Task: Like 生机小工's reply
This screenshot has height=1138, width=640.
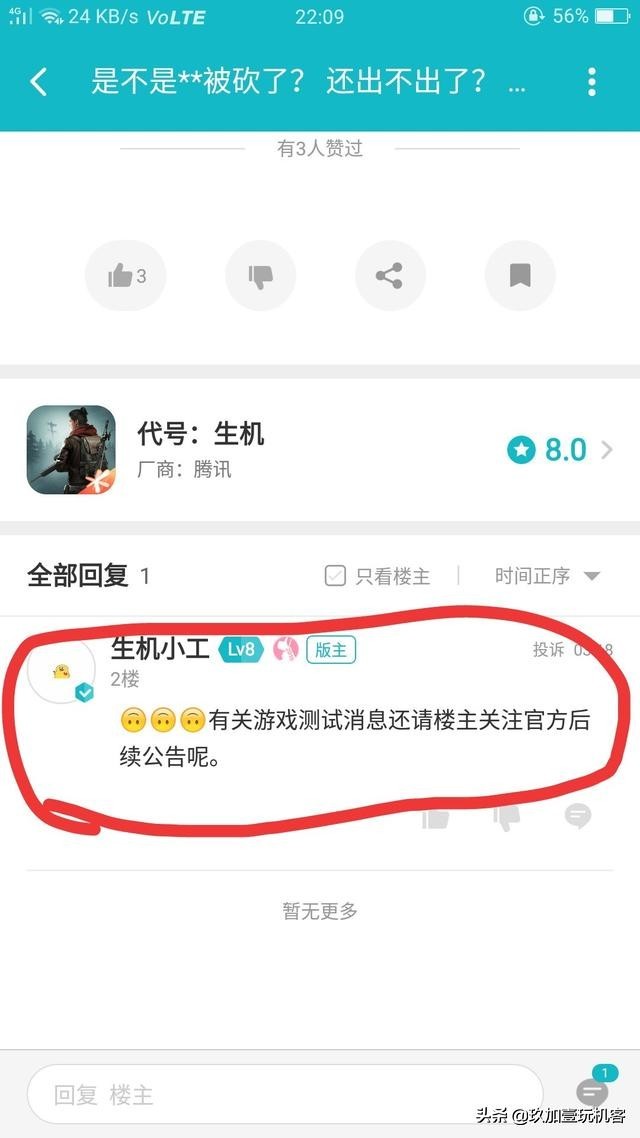Action: click(x=436, y=817)
